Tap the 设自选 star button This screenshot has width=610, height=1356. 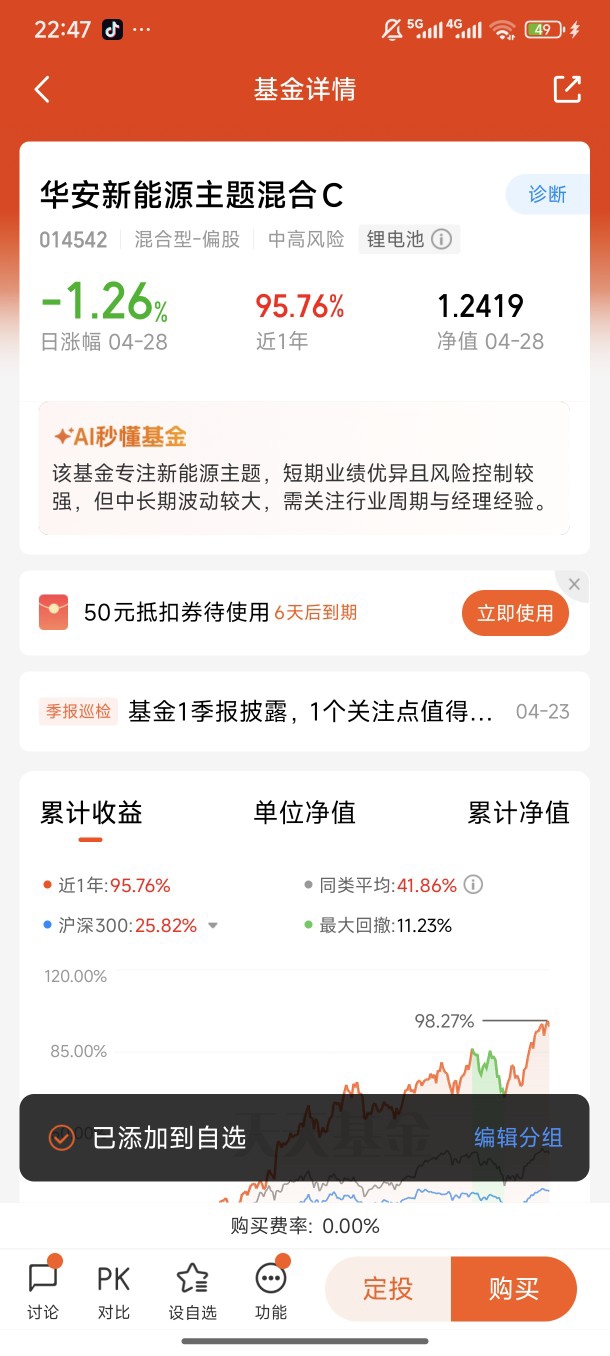(x=192, y=1290)
